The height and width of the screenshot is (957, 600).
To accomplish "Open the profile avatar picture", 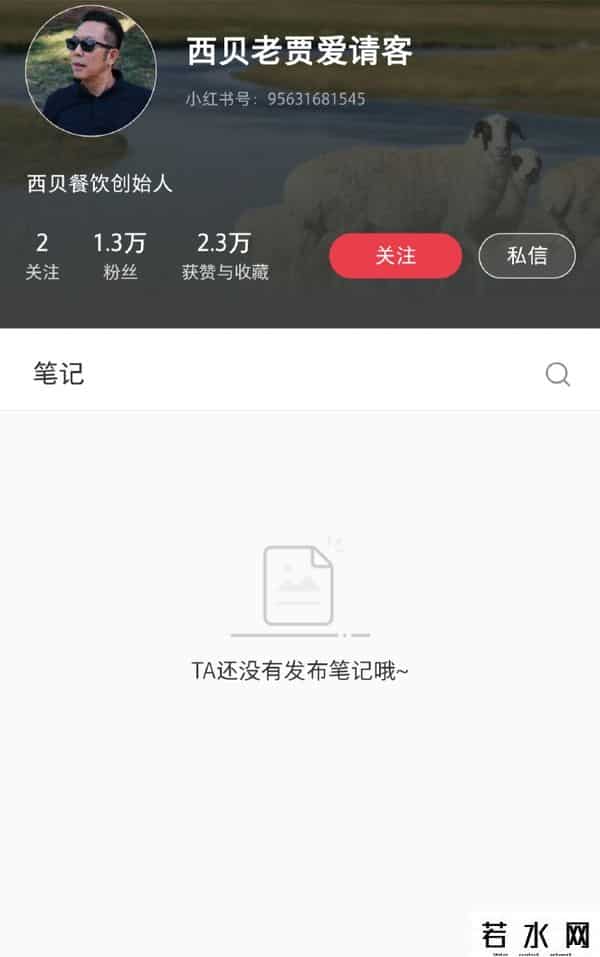I will (91, 71).
